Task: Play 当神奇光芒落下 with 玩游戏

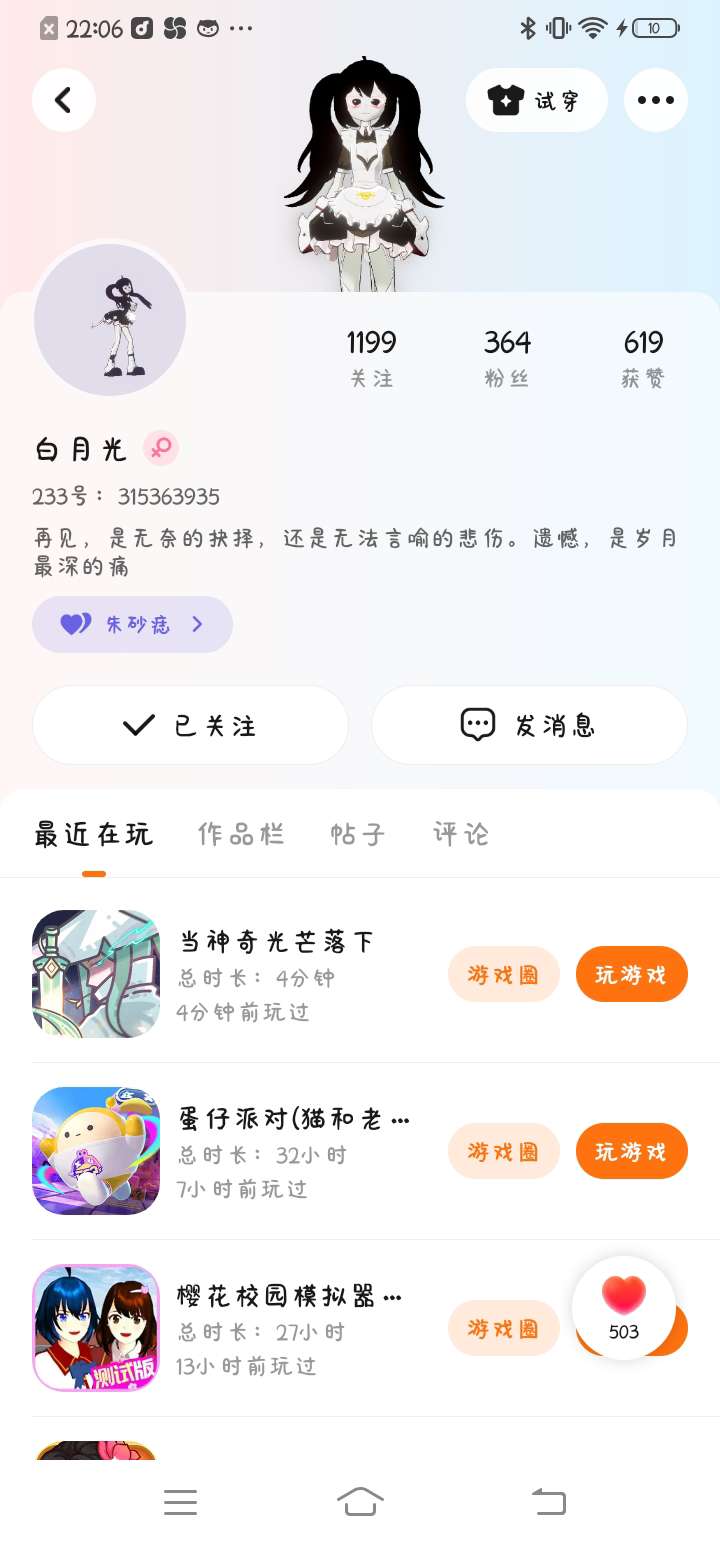Action: (x=631, y=974)
